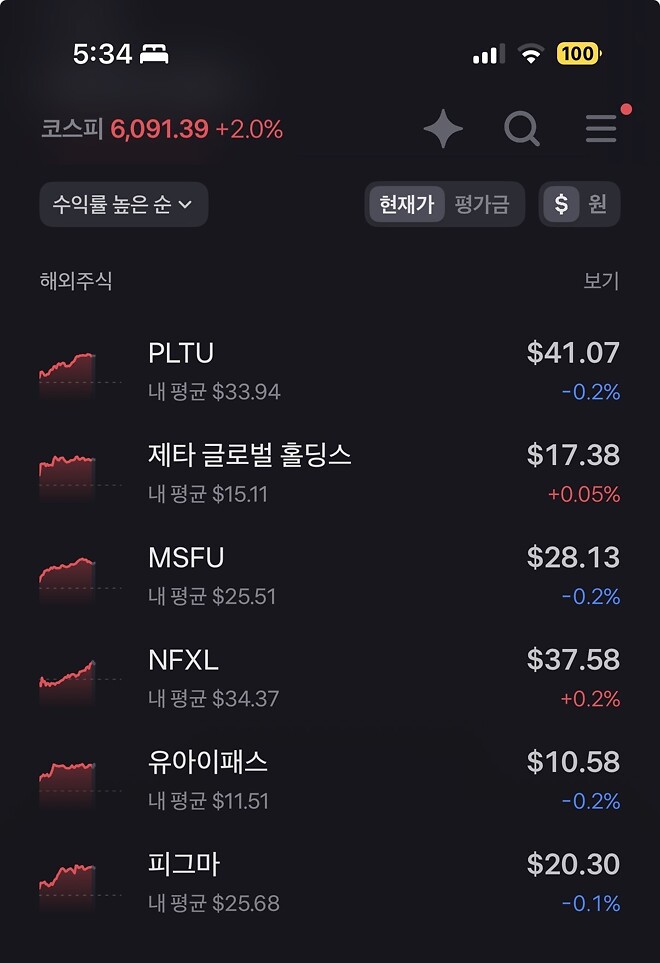Open the PLTU stock row
The width and height of the screenshot is (660, 963).
(330, 370)
